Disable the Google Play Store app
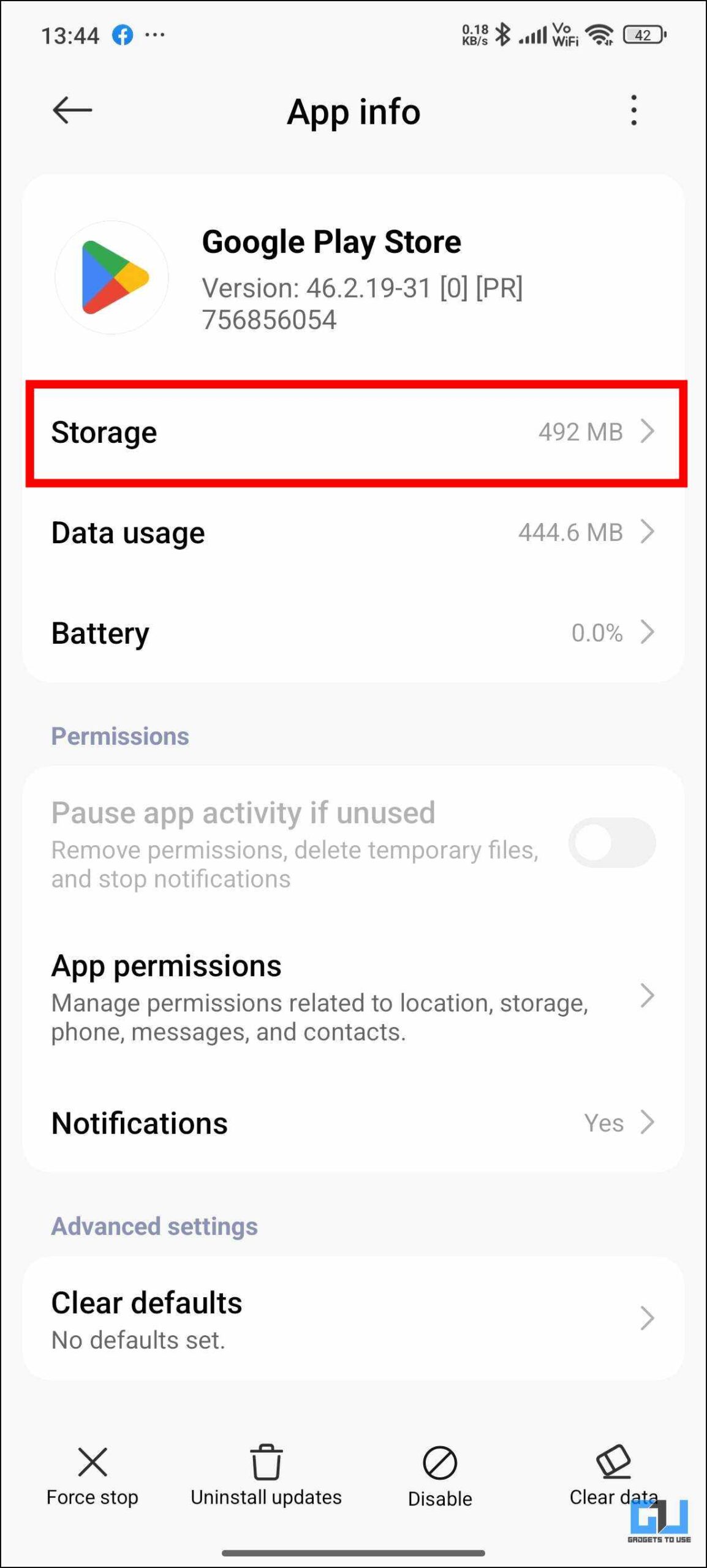 click(x=440, y=1477)
